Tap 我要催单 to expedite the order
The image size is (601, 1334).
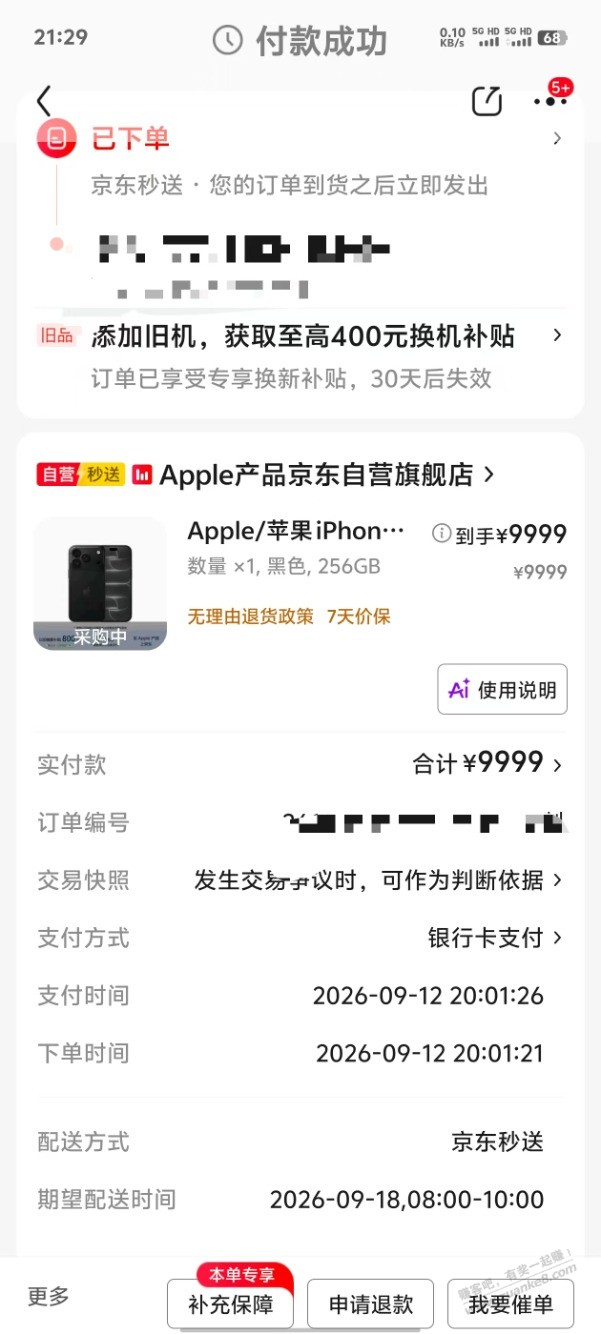click(511, 1304)
